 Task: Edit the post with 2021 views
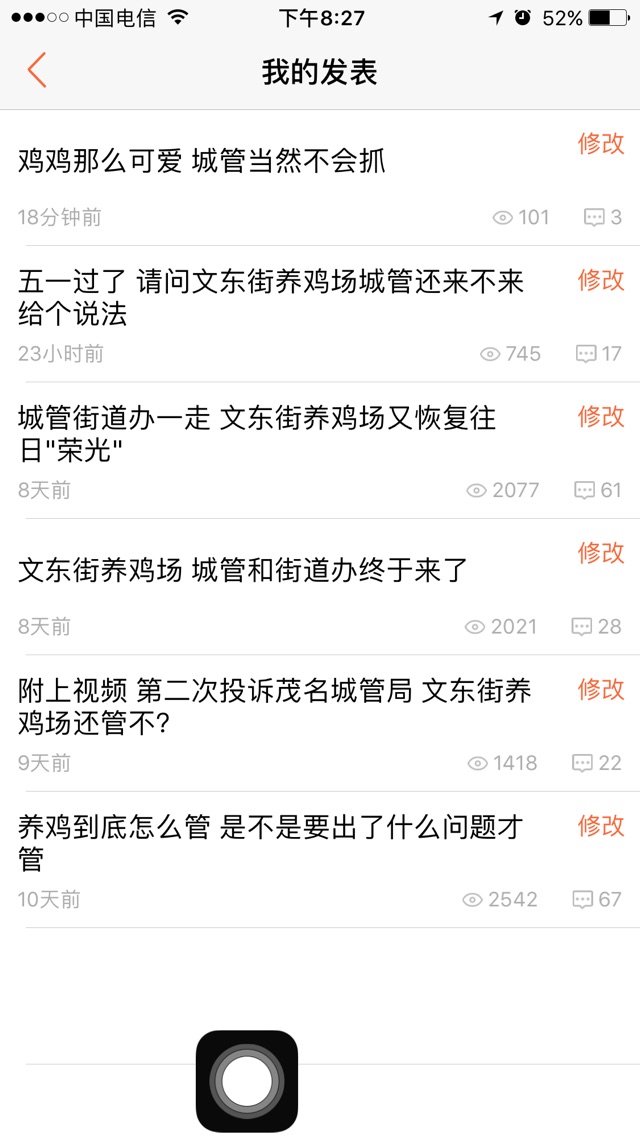pyautogui.click(x=601, y=552)
